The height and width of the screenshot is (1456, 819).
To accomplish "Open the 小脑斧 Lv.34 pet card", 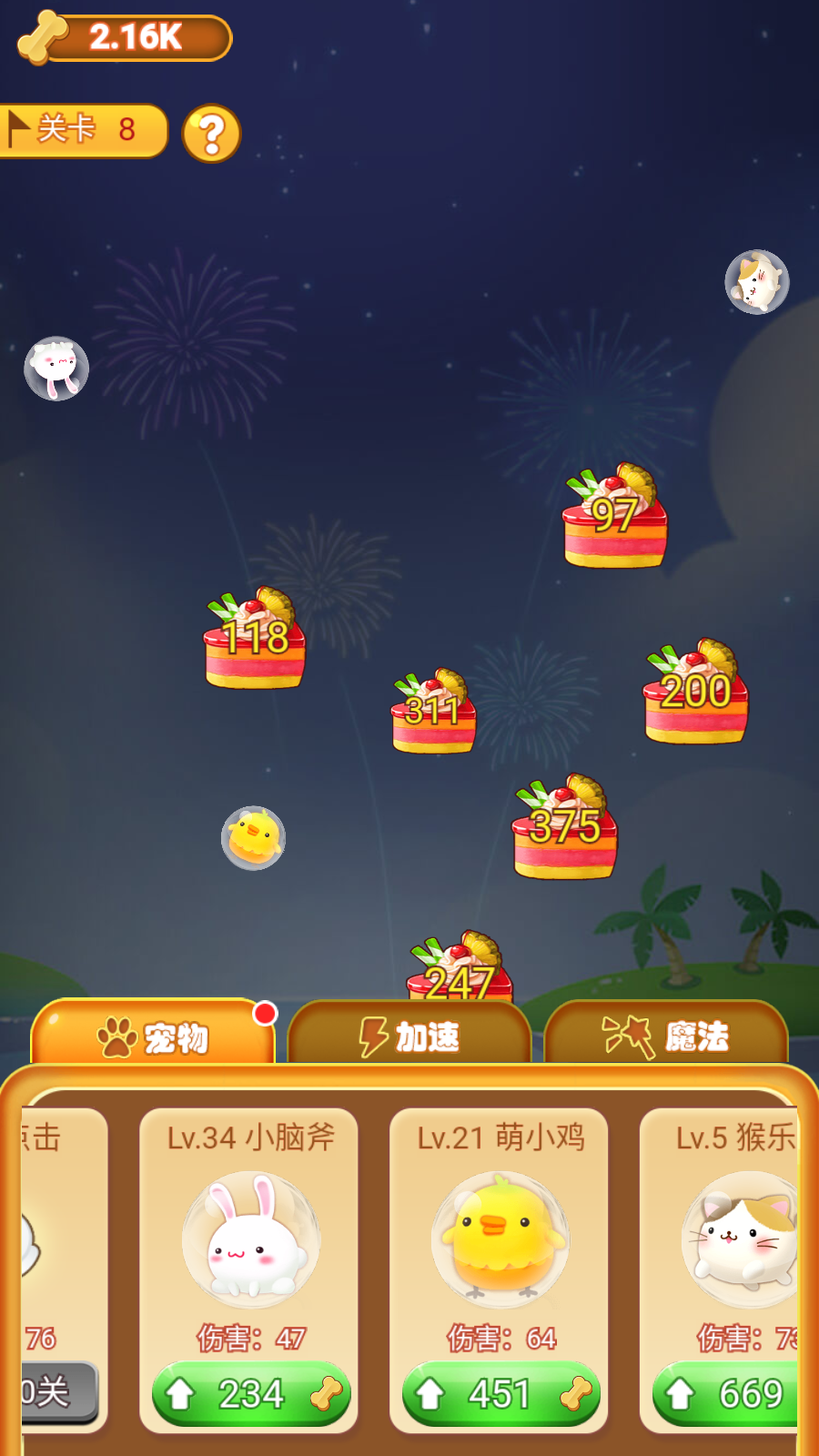I will click(x=250, y=1238).
